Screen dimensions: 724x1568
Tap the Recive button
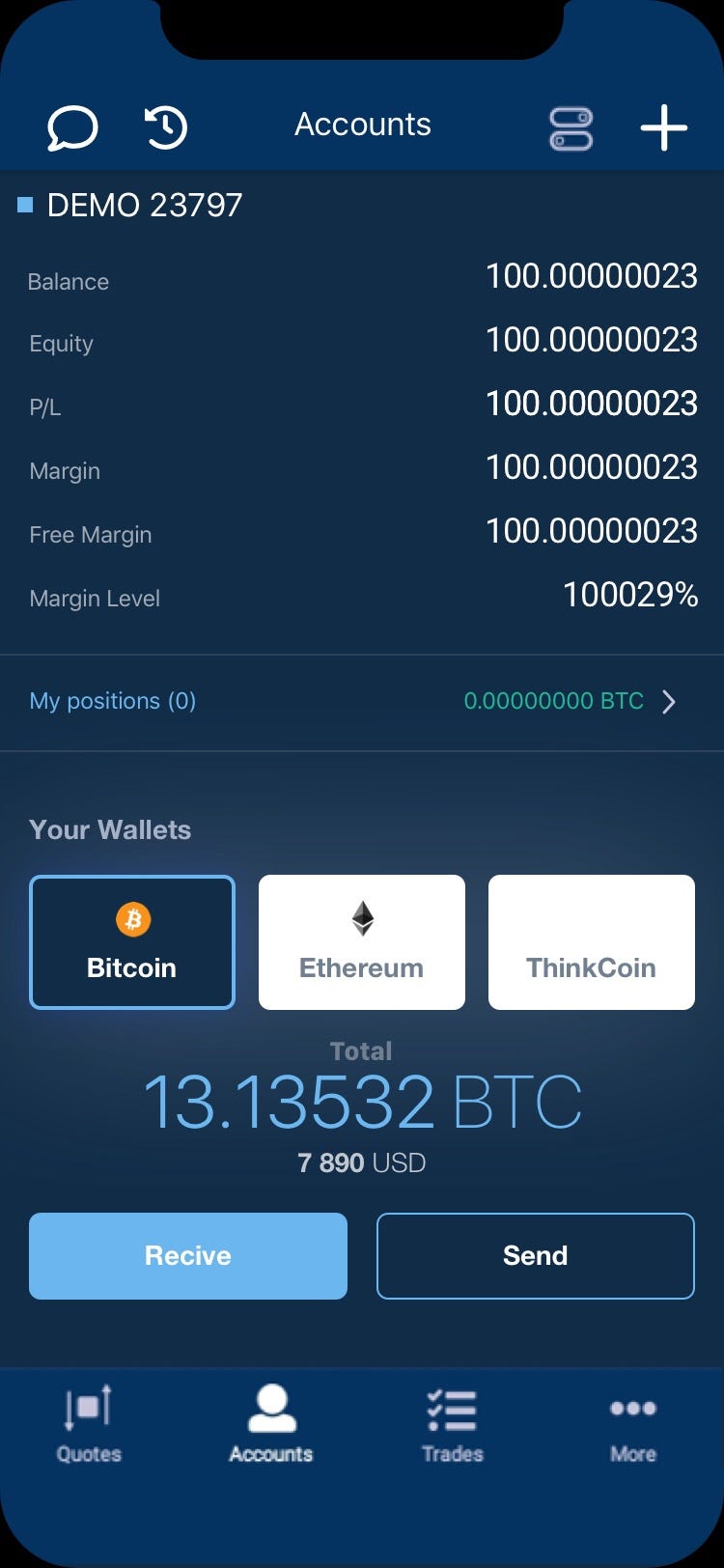coord(188,1255)
